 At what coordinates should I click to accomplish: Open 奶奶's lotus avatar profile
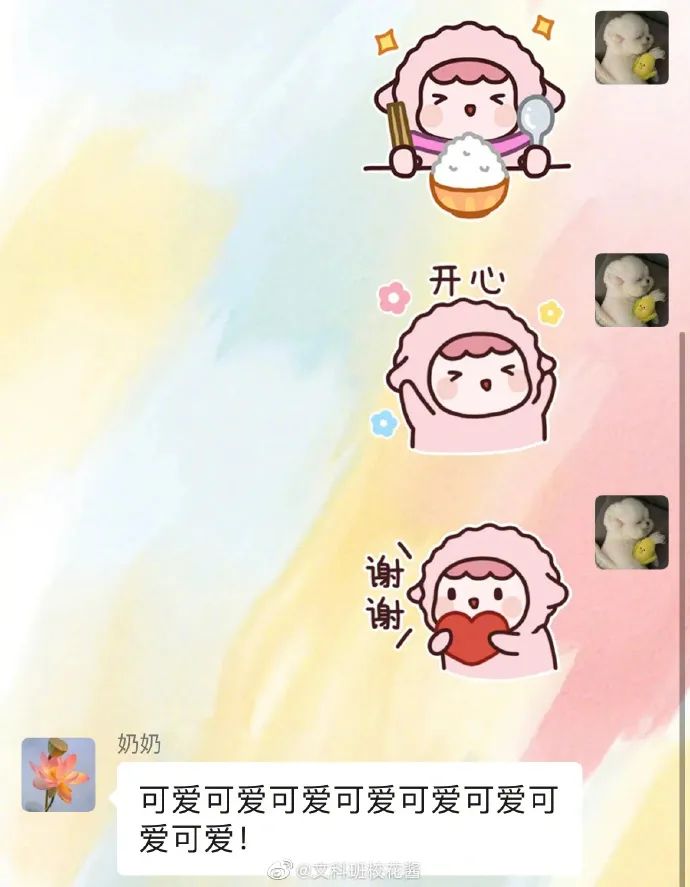(x=58, y=774)
